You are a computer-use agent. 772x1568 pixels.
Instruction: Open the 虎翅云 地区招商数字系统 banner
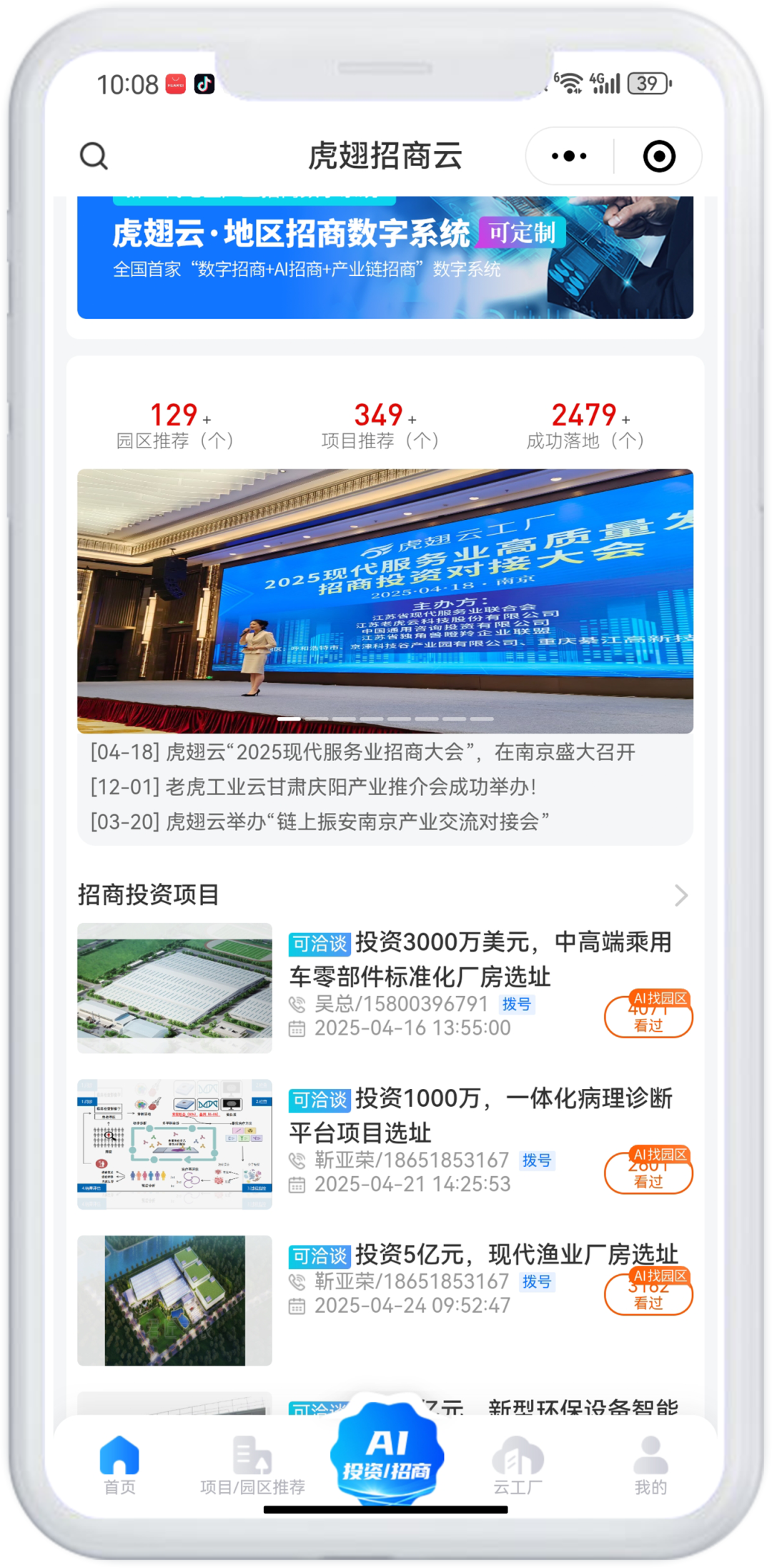tap(385, 257)
